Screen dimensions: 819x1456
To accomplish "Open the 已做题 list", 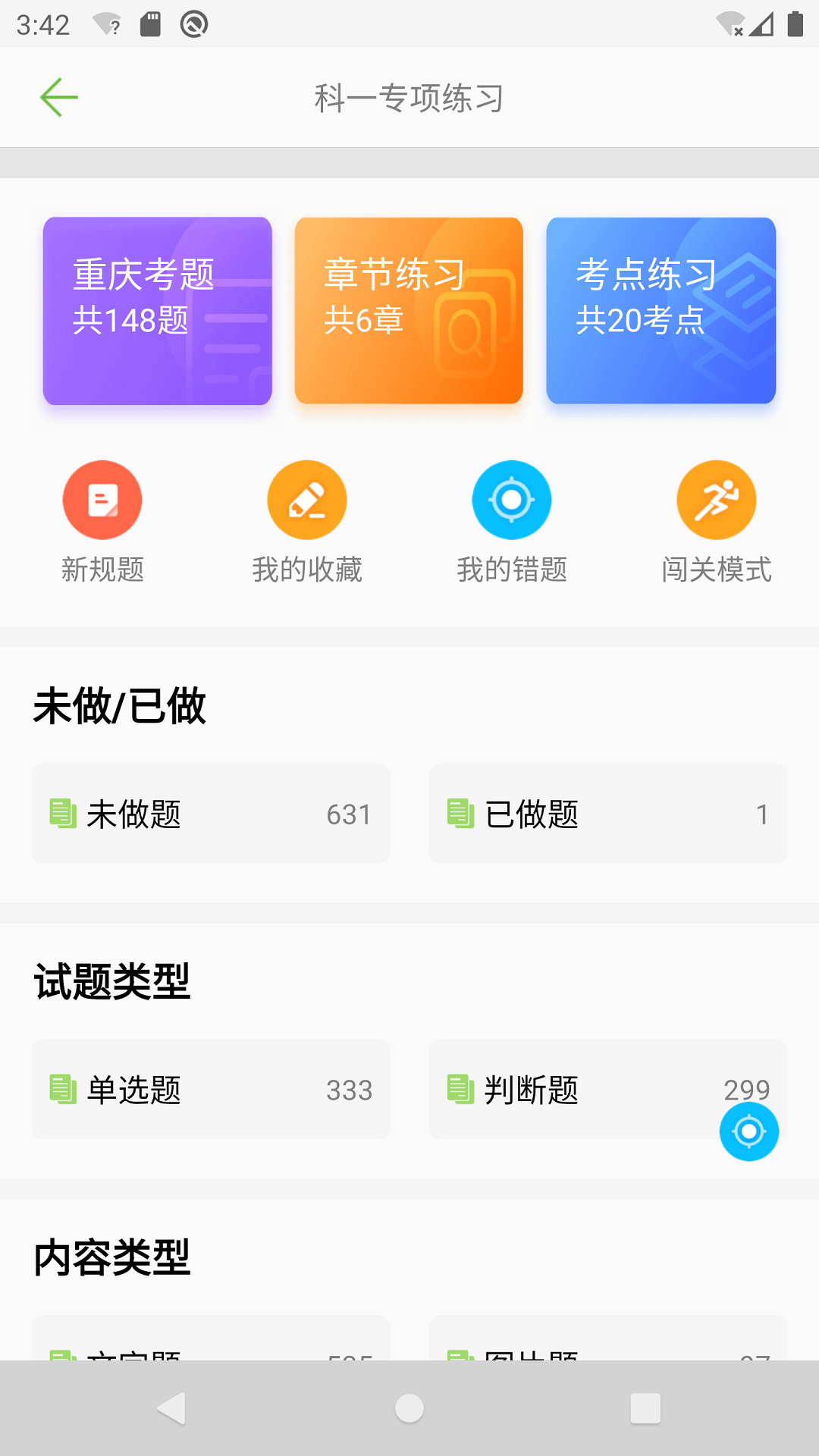I will point(608,814).
